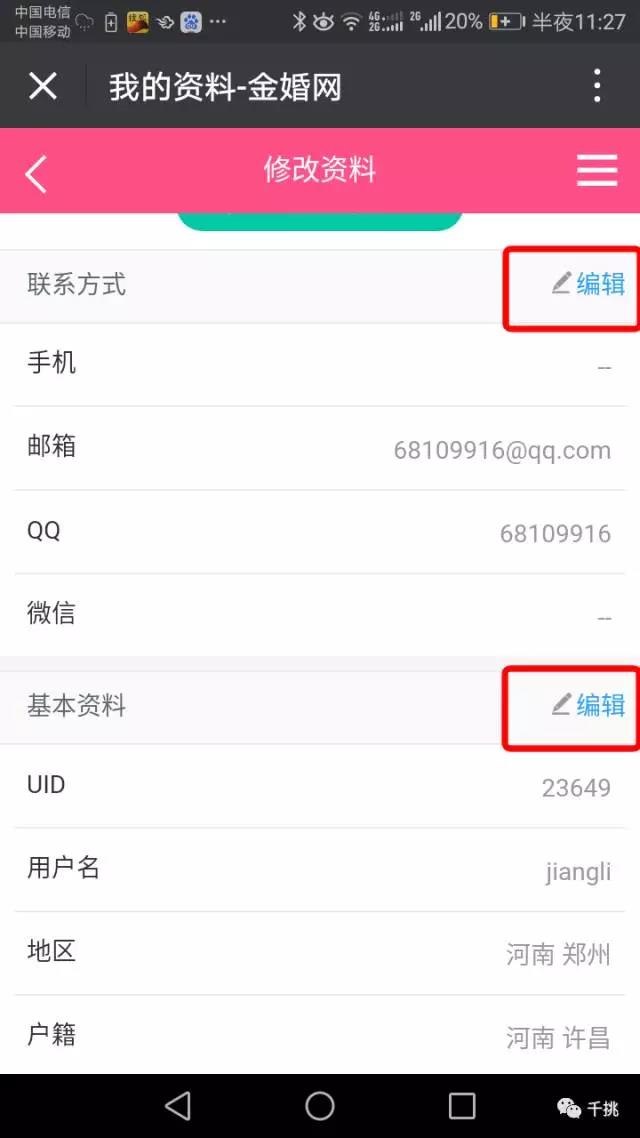Tap the system home button
Image resolution: width=640 pixels, height=1138 pixels.
tap(319, 1106)
